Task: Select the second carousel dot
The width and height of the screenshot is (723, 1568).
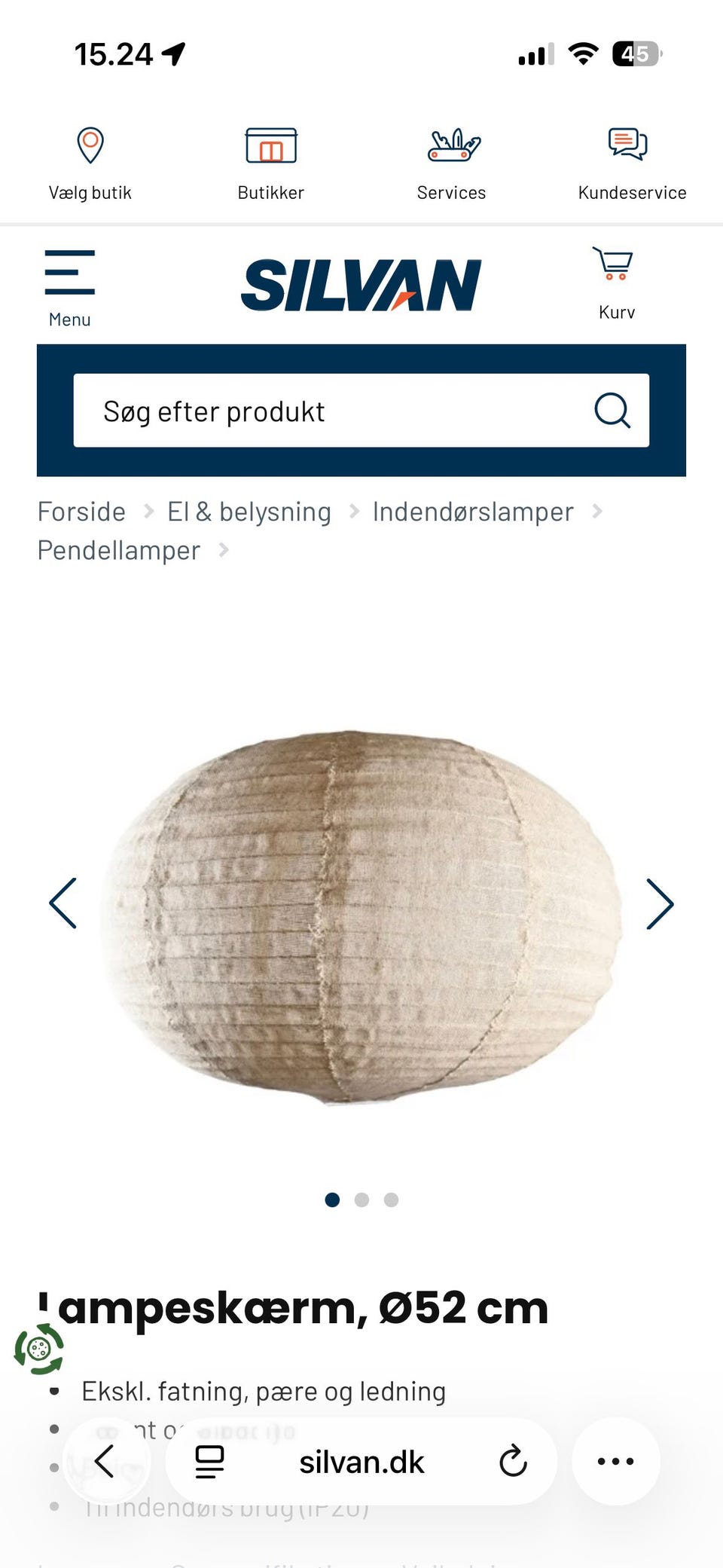Action: click(361, 1200)
